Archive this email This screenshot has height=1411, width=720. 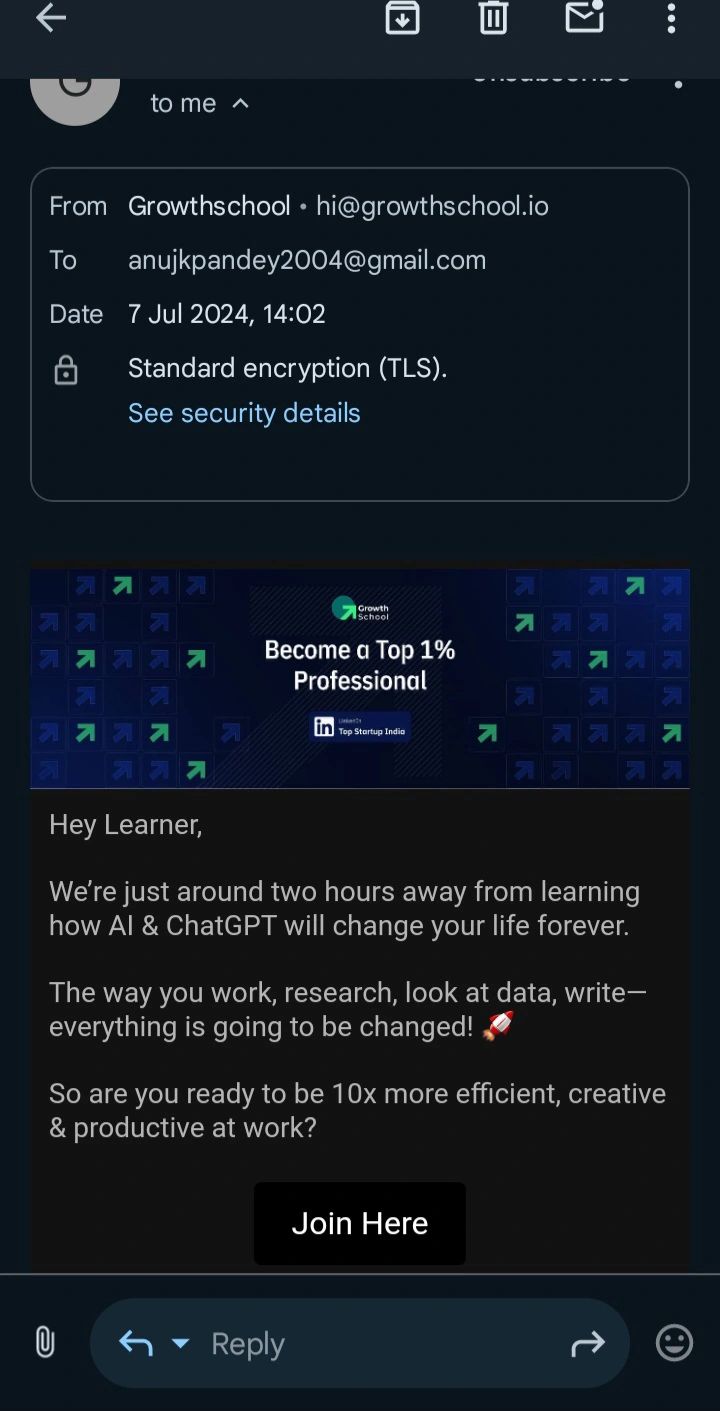pyautogui.click(x=402, y=18)
